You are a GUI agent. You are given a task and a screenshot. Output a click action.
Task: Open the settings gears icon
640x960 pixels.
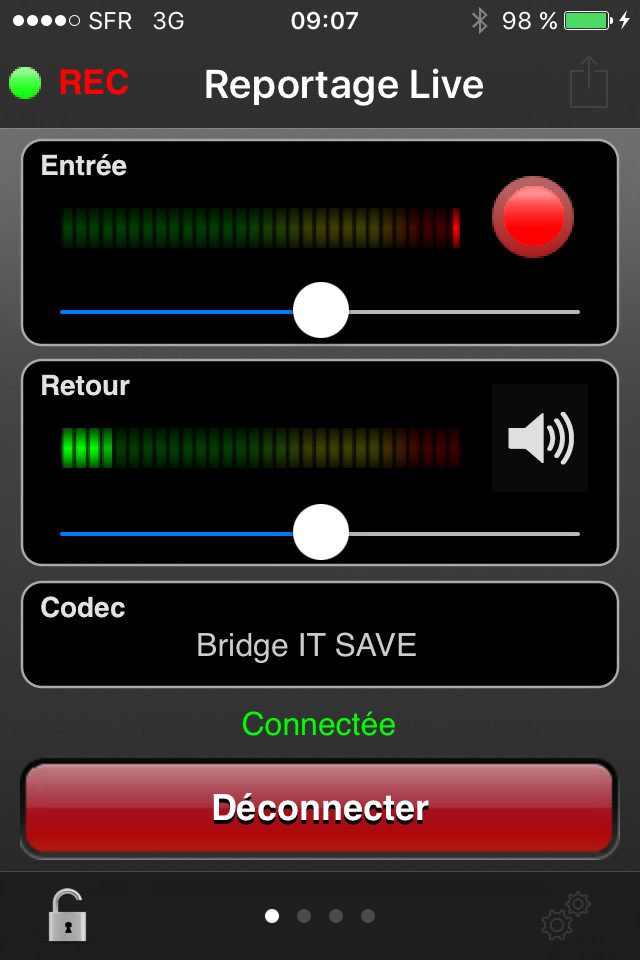click(566, 916)
